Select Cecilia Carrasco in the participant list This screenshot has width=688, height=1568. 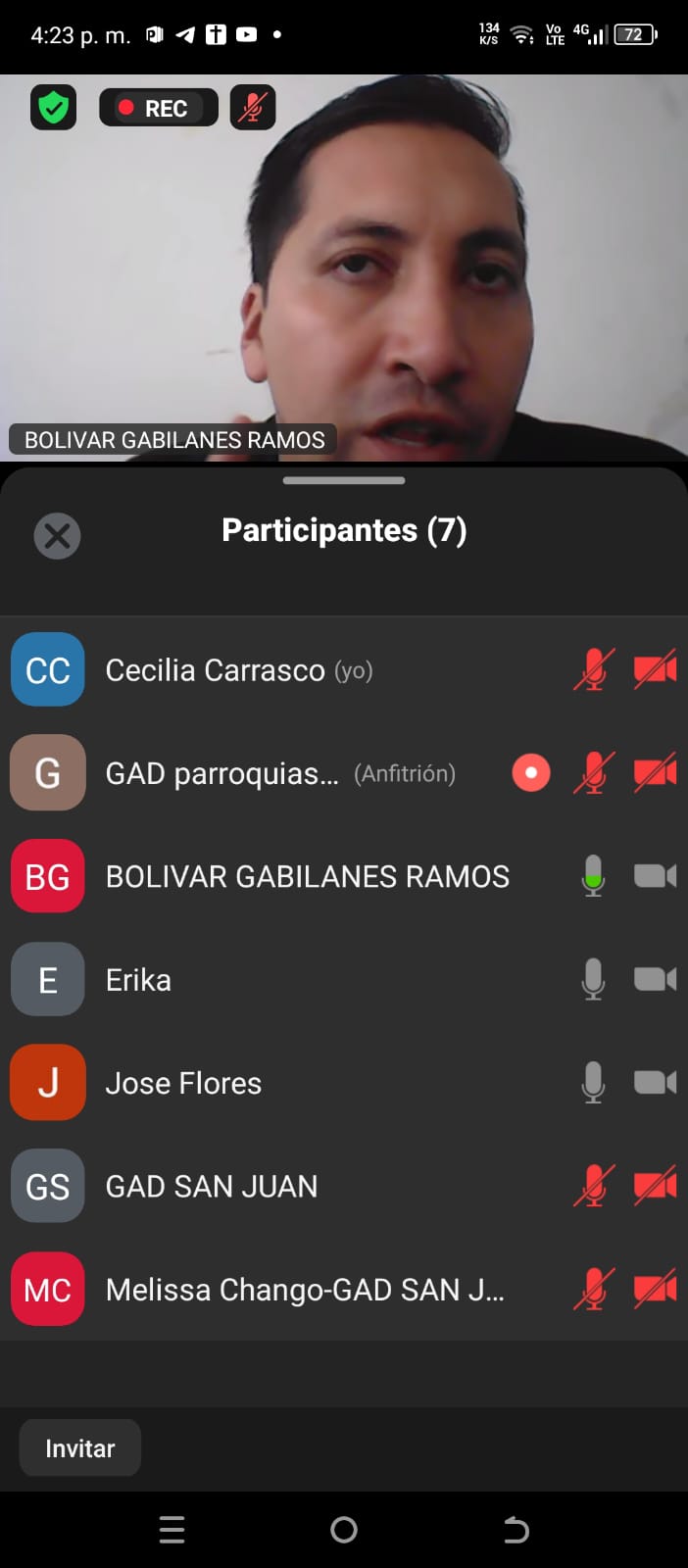coord(215,670)
